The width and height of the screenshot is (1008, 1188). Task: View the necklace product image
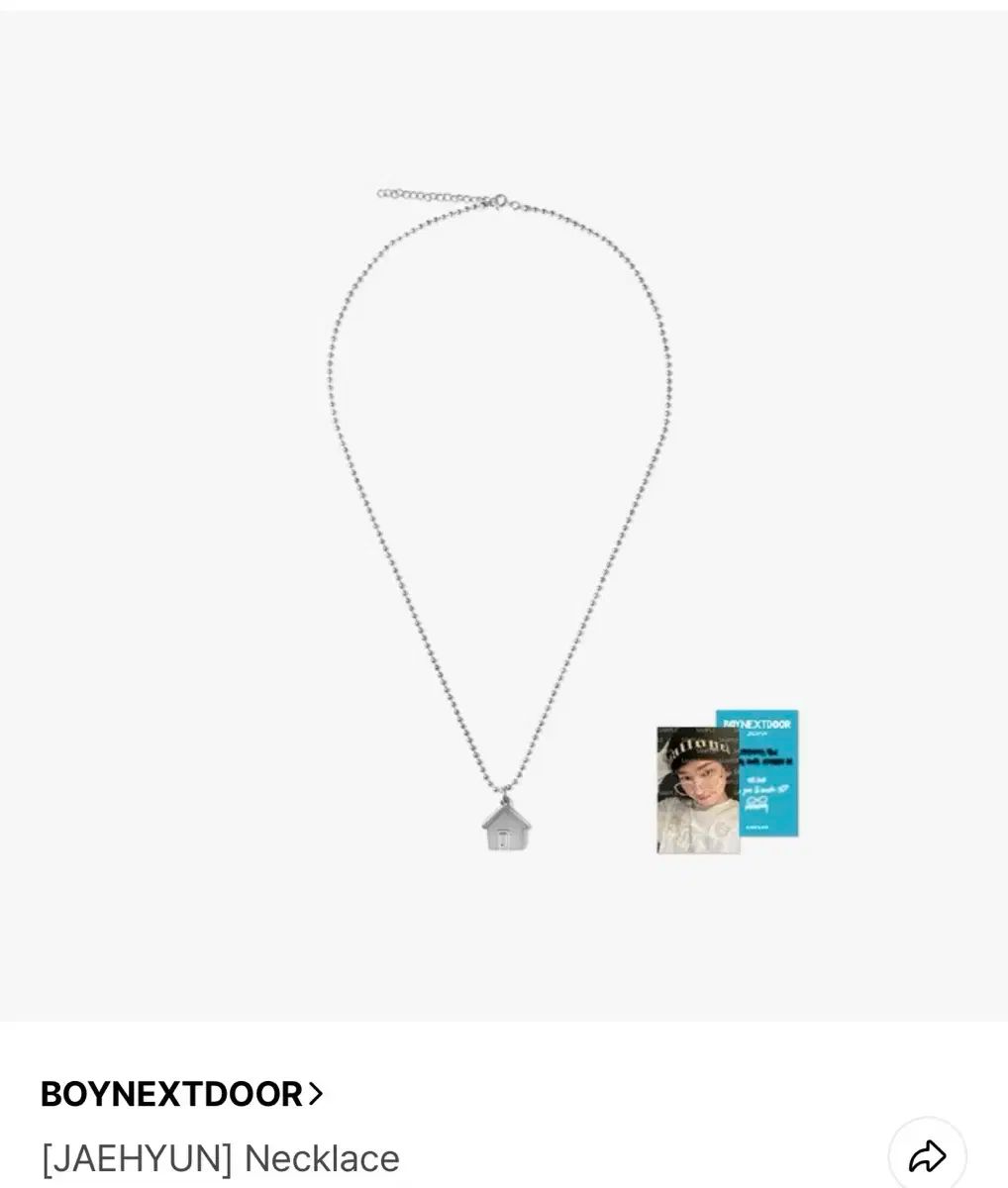click(503, 515)
